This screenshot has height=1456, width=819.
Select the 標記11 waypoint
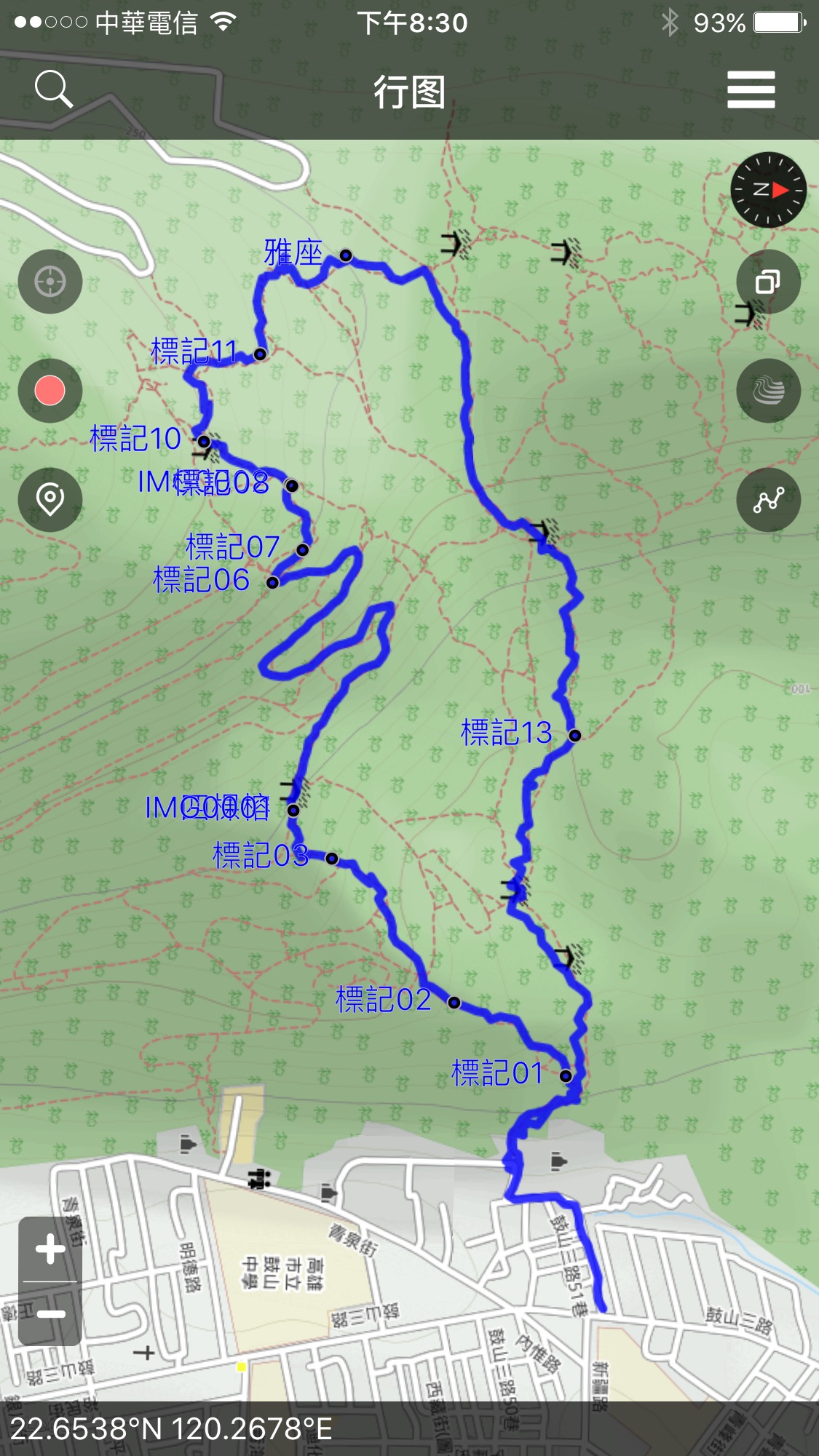[x=260, y=354]
